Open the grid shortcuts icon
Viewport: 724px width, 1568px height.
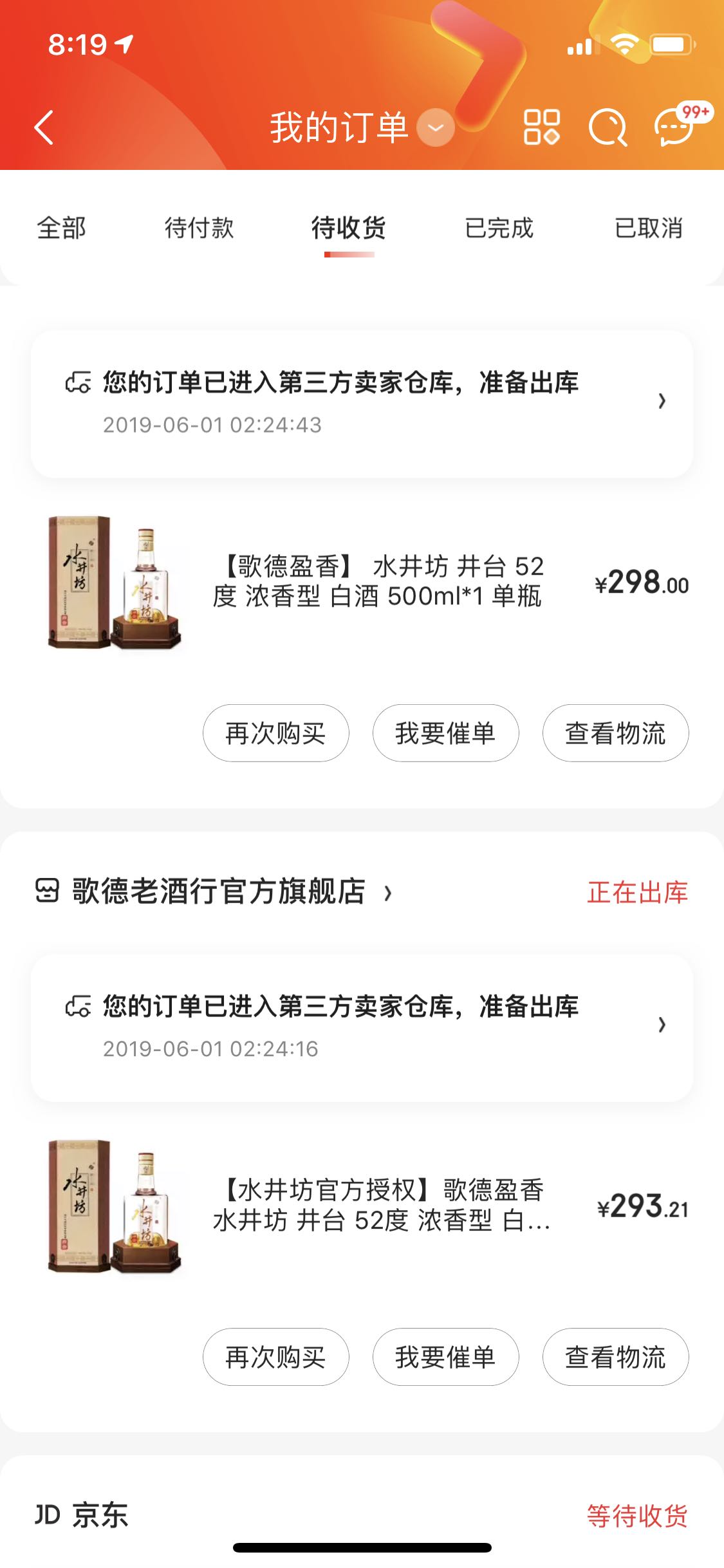(541, 127)
